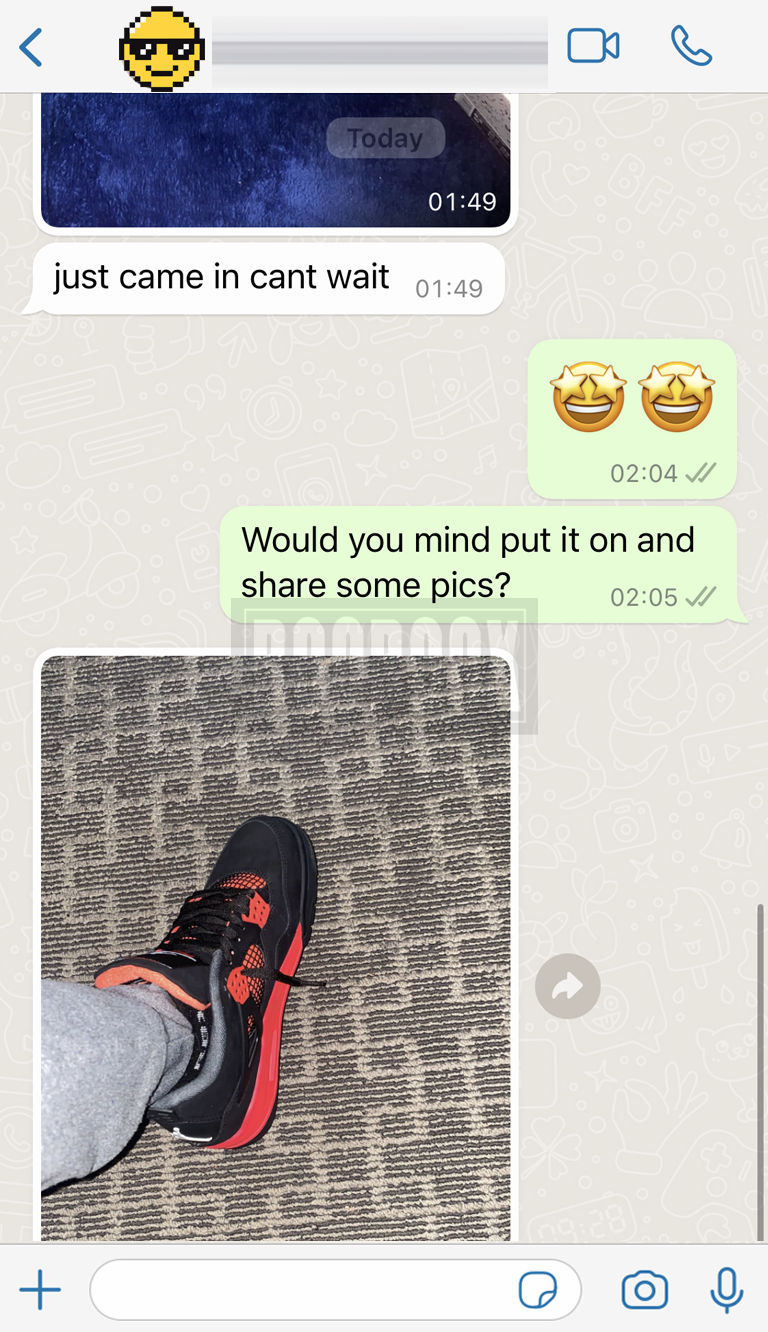Viewport: 768px width, 1332px height.
Task: Forward the sneaker photo
Action: (568, 987)
